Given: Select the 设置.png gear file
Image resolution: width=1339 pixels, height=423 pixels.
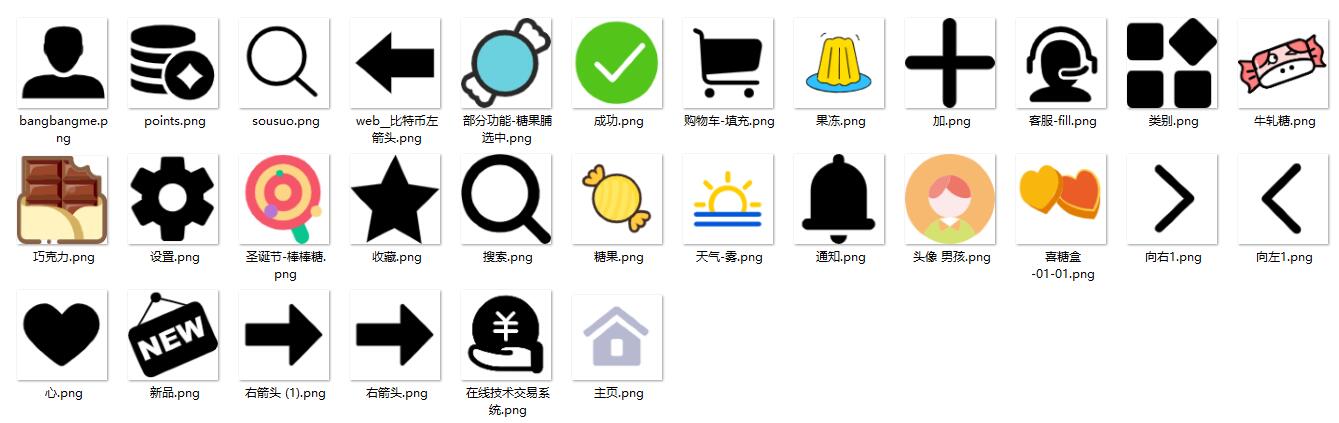Looking at the screenshot, I should pyautogui.click(x=173, y=199).
